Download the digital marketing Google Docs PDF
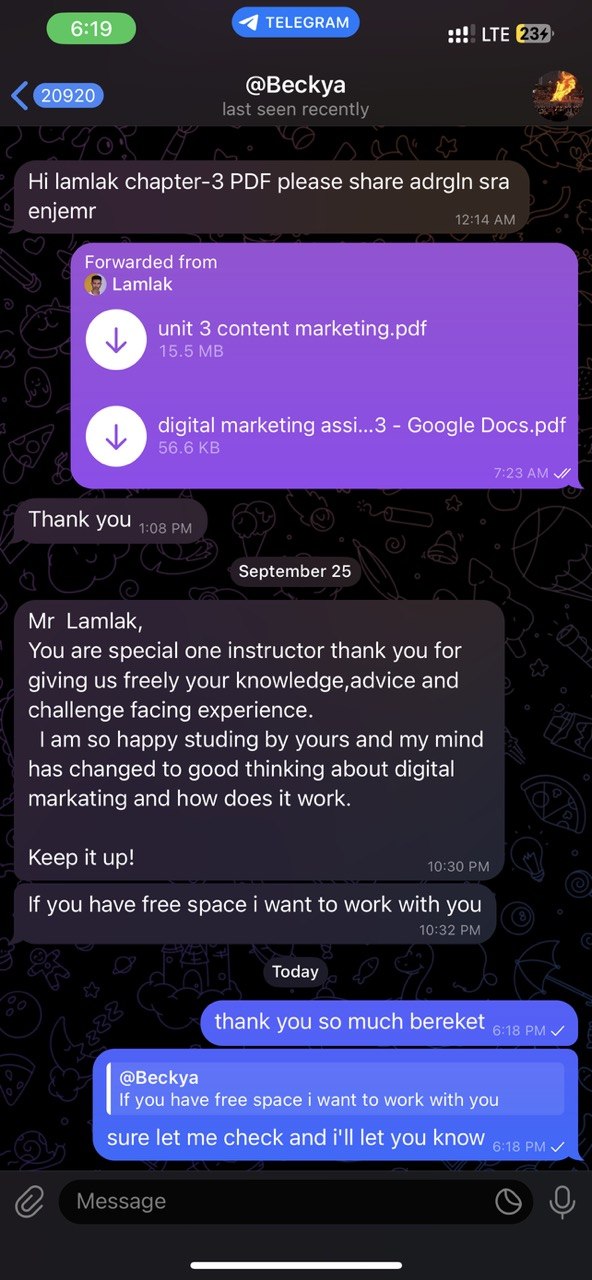 coord(116,436)
